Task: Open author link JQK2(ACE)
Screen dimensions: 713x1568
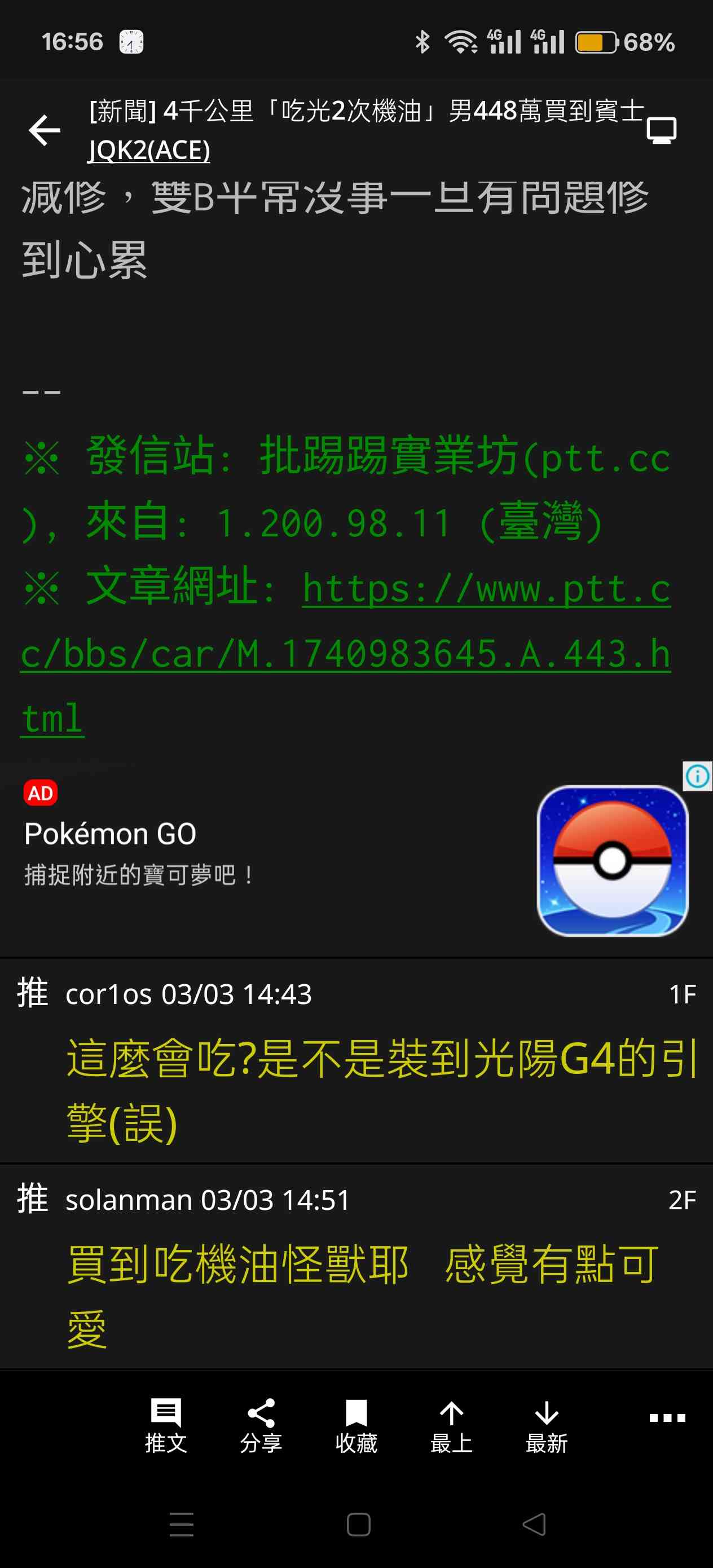Action: point(149,149)
